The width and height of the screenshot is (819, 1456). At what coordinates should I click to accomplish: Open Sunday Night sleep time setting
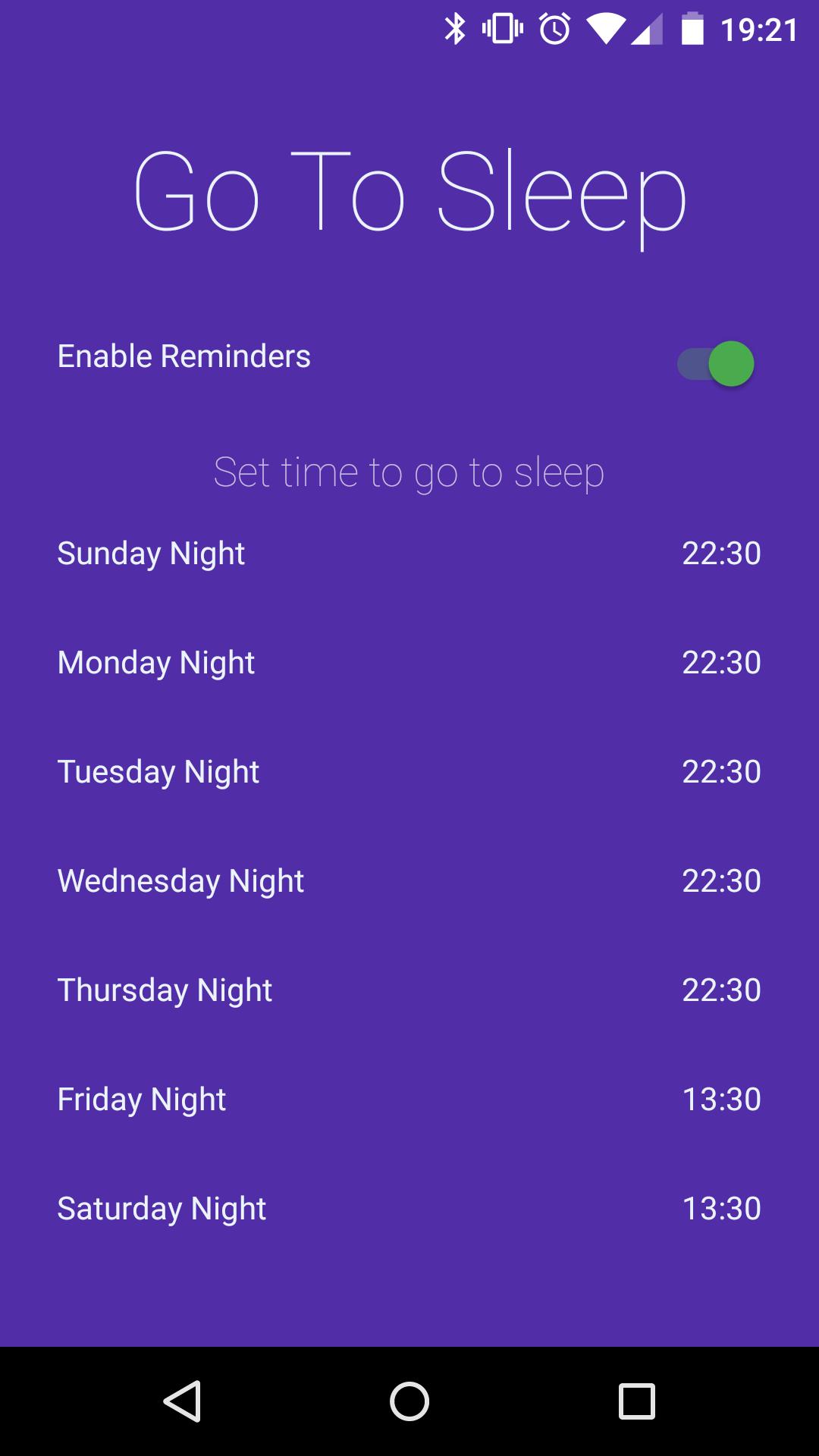tap(409, 553)
